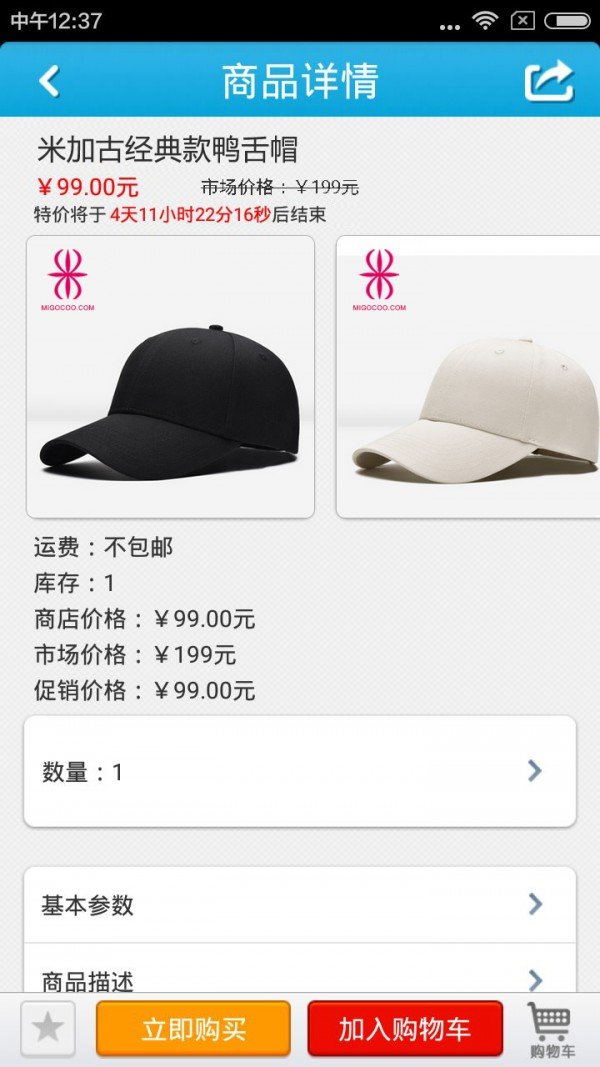Share this product
This screenshot has width=600, height=1067.
point(549,81)
